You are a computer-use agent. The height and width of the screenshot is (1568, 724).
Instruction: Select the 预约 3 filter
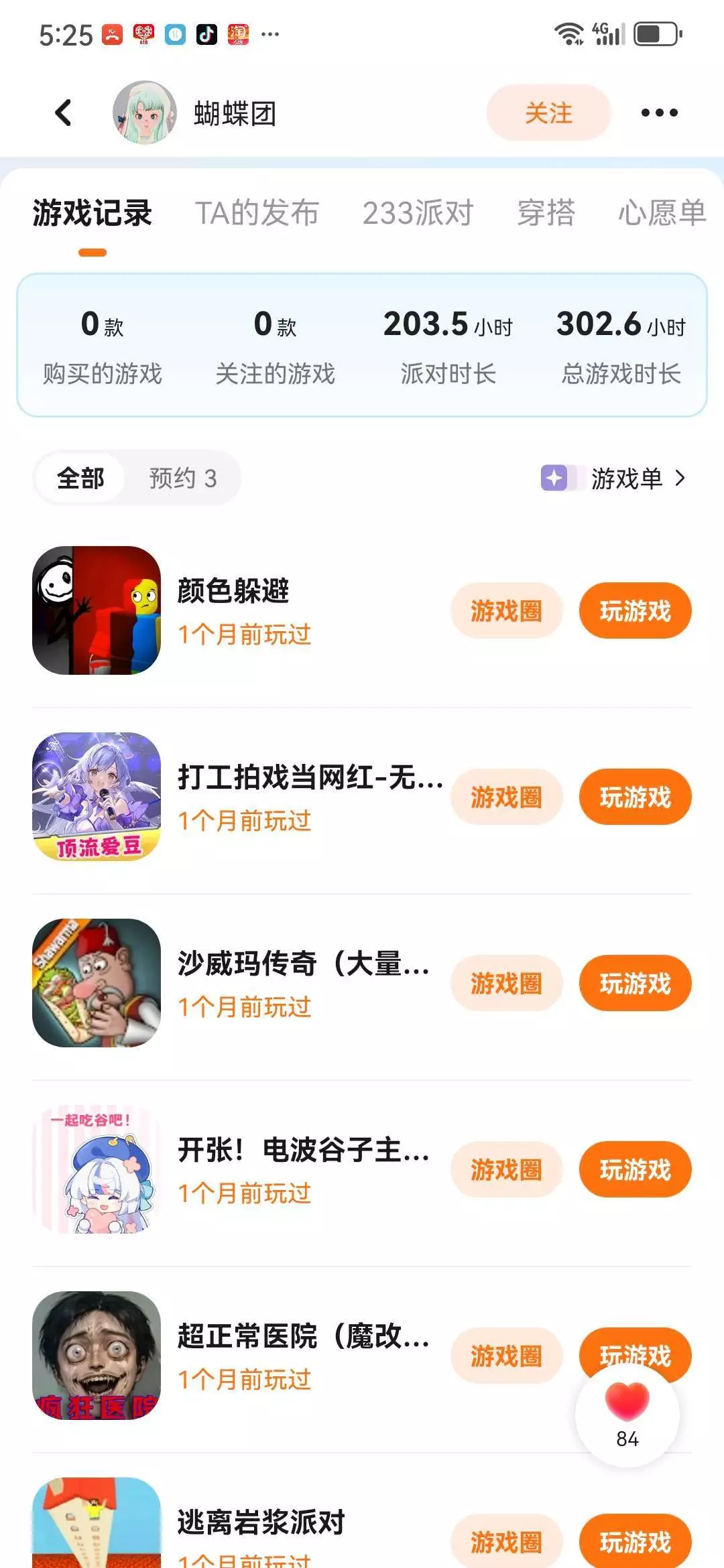point(182,478)
